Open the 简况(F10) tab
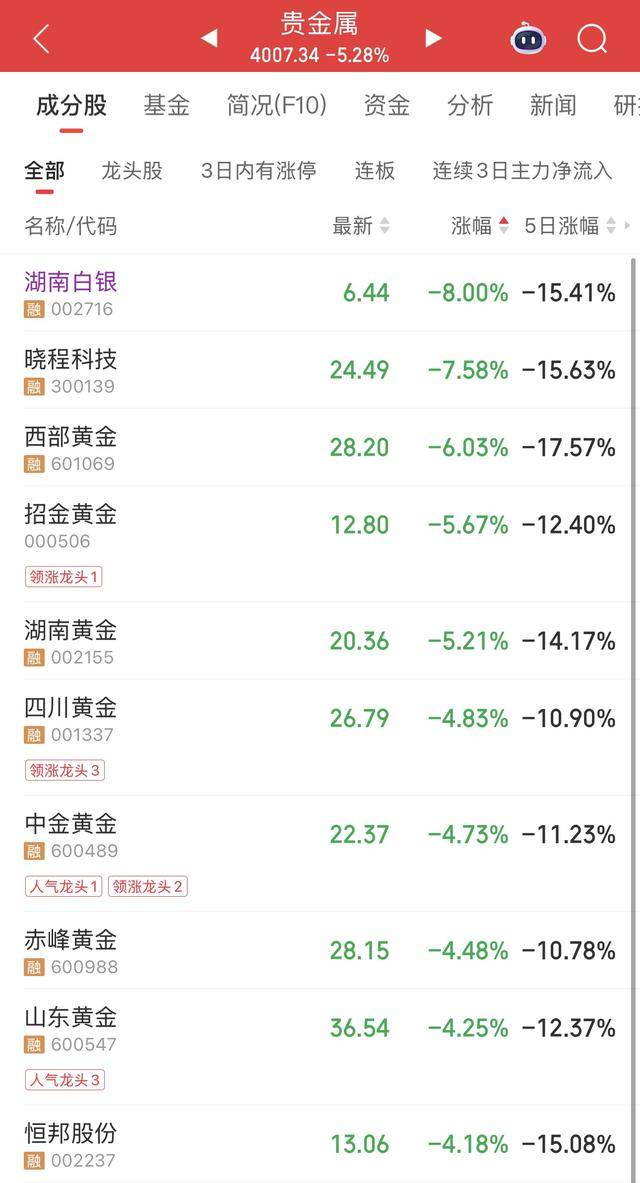Image resolution: width=640 pixels, height=1183 pixels. (277, 105)
